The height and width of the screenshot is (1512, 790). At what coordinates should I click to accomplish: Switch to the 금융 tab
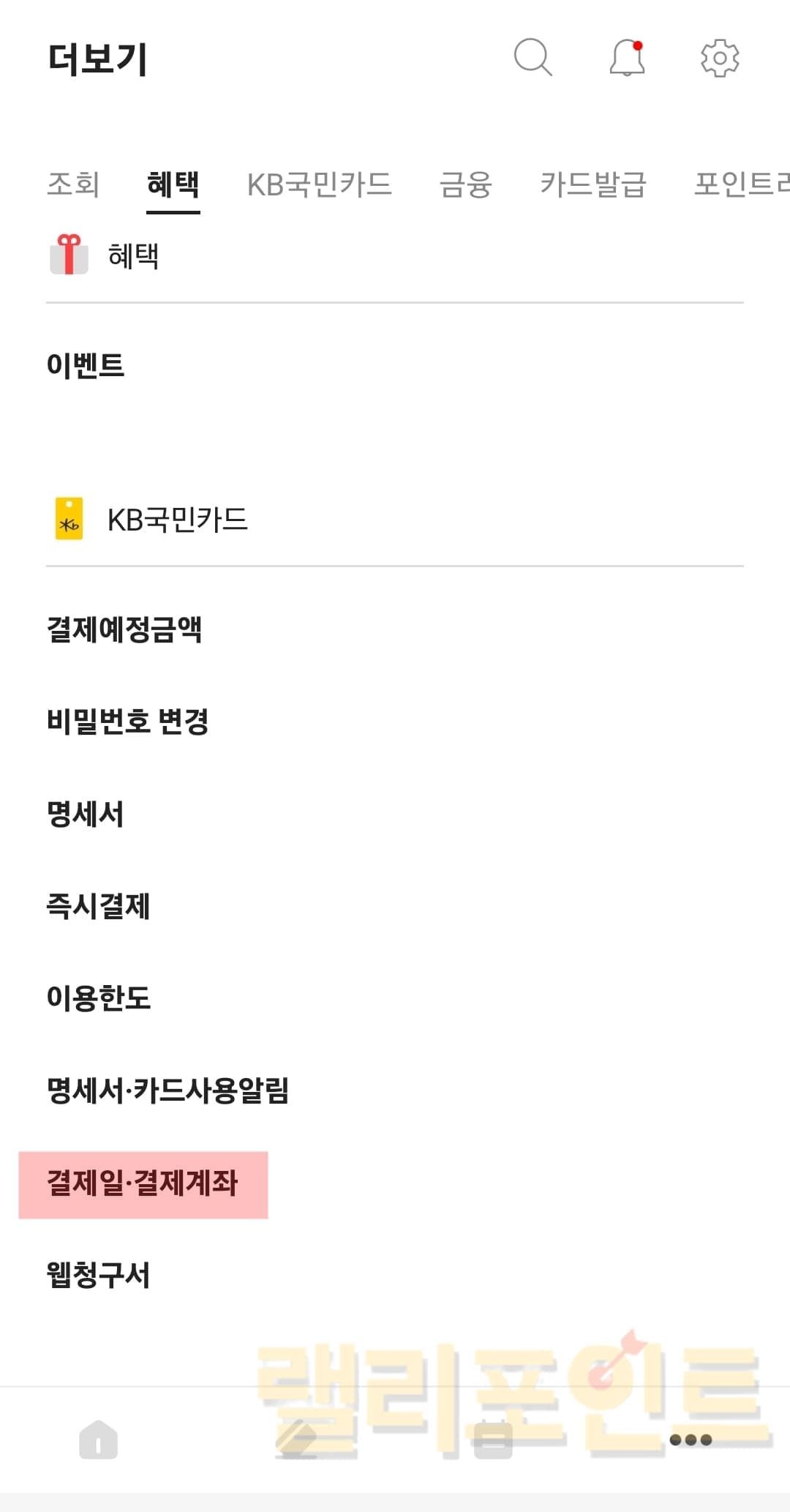466,184
